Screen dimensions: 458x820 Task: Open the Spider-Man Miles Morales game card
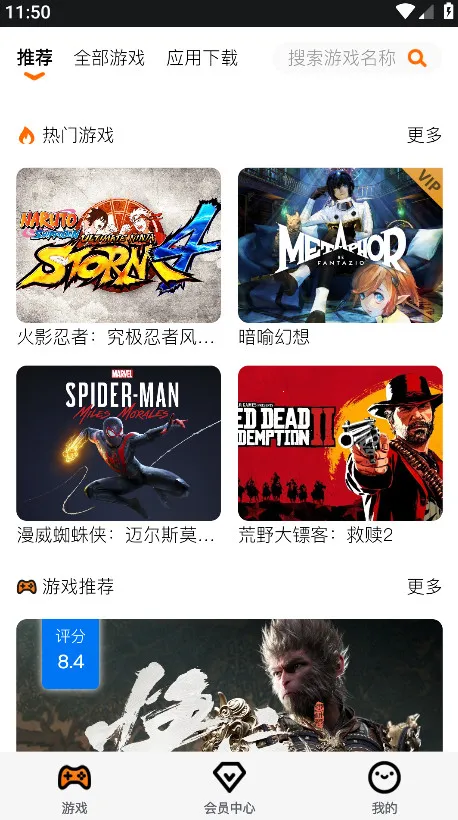(119, 455)
